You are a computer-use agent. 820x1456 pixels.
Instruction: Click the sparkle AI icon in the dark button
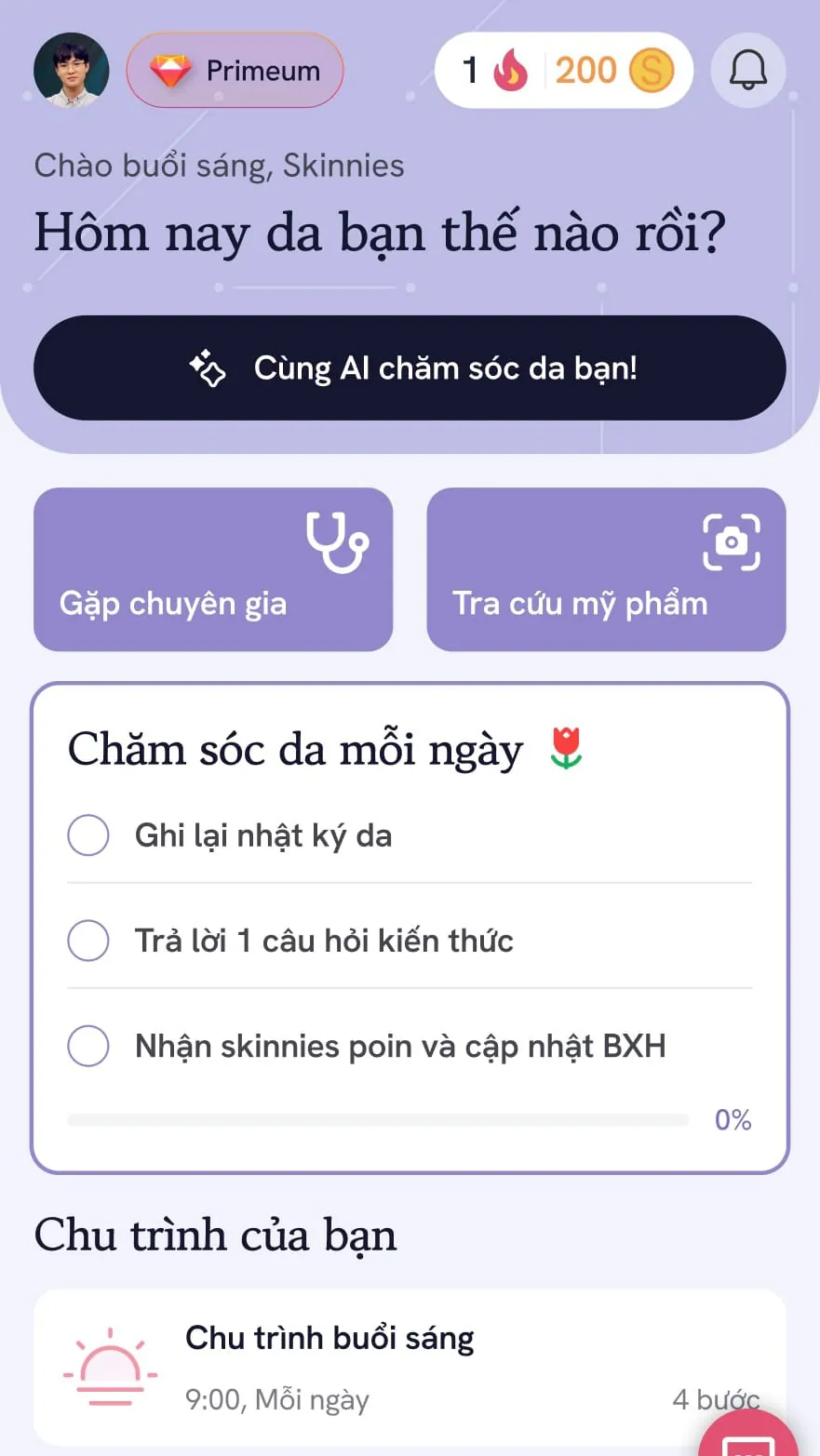(209, 367)
